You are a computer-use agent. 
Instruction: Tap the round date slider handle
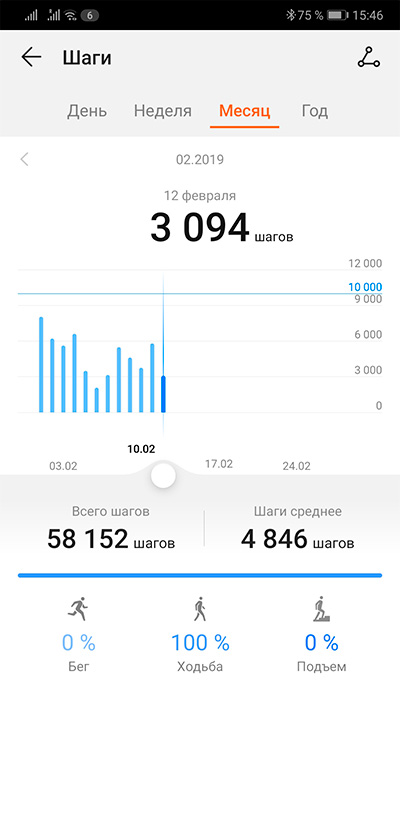click(x=163, y=475)
